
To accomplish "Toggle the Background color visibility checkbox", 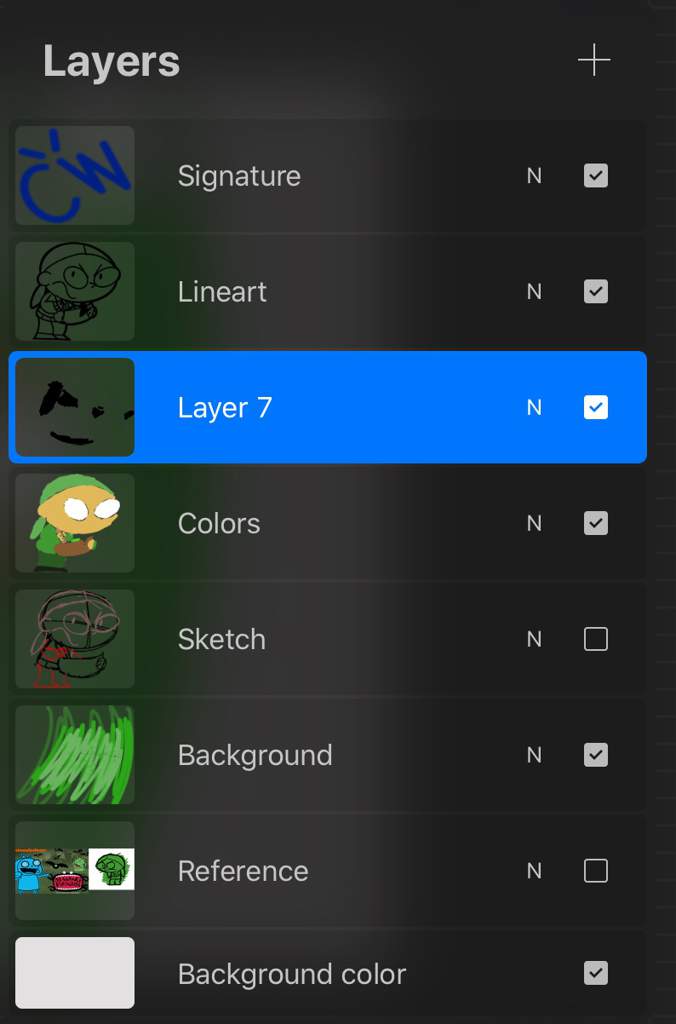I will coord(596,973).
